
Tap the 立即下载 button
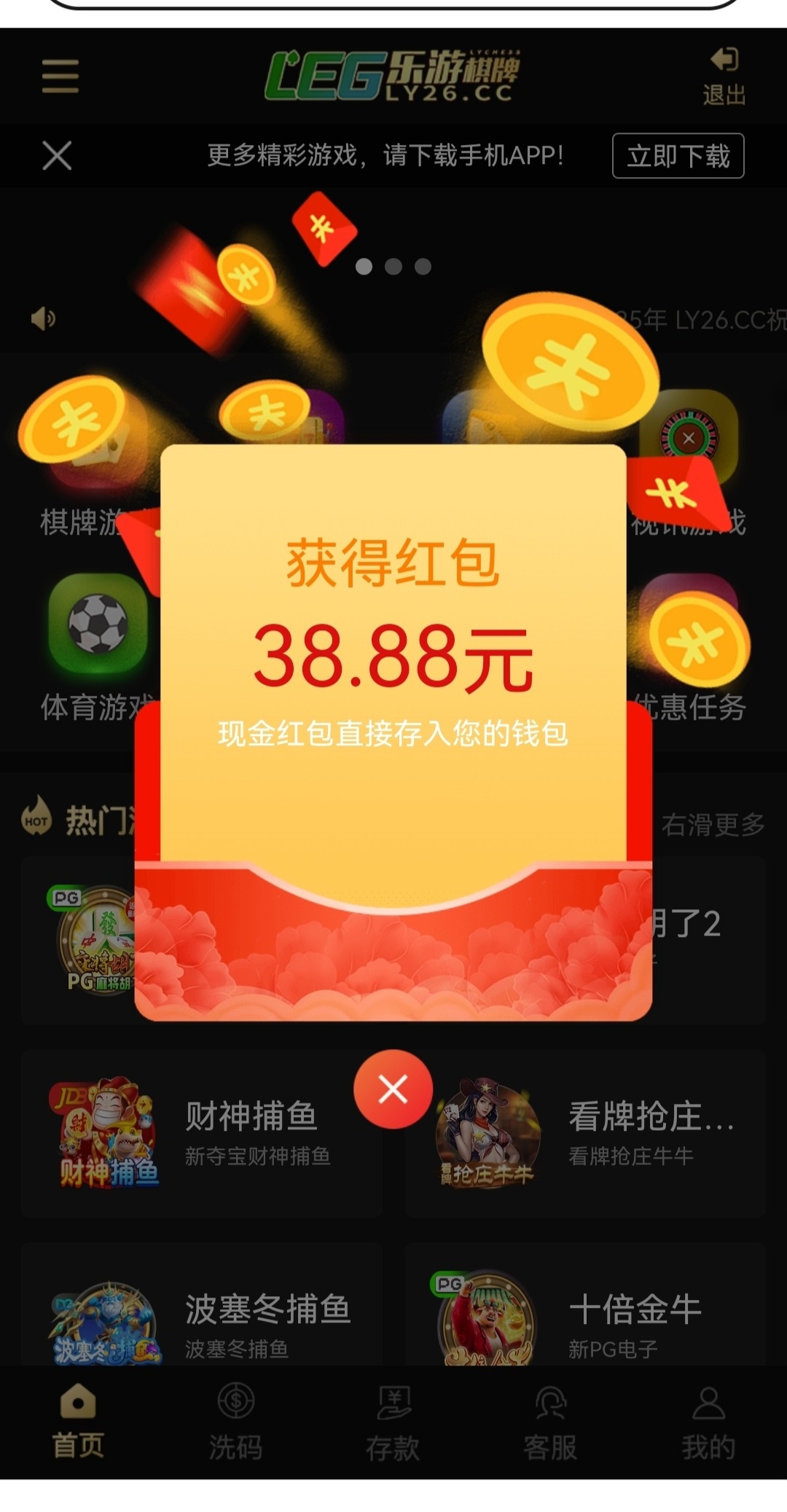[x=678, y=156]
